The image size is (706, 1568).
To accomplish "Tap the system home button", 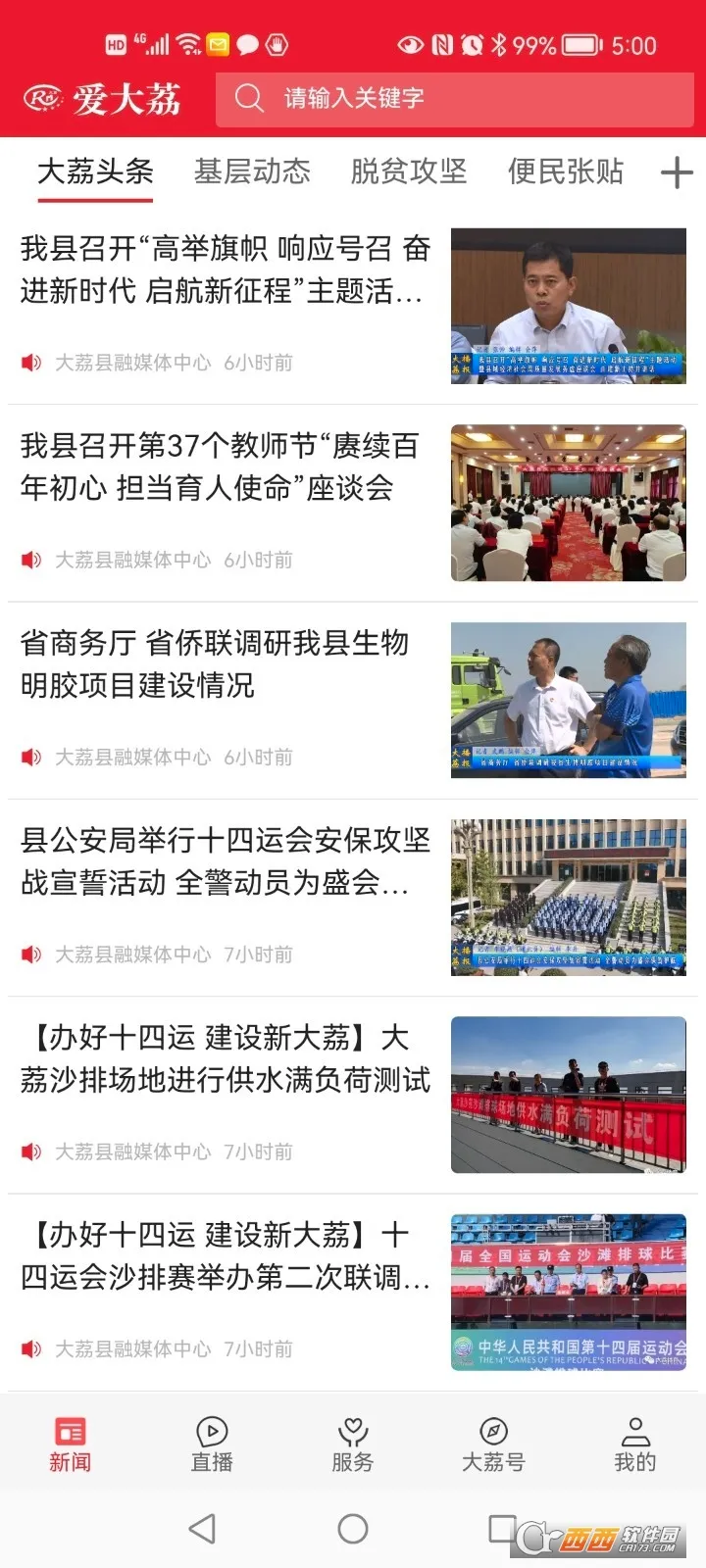I will click(353, 1528).
